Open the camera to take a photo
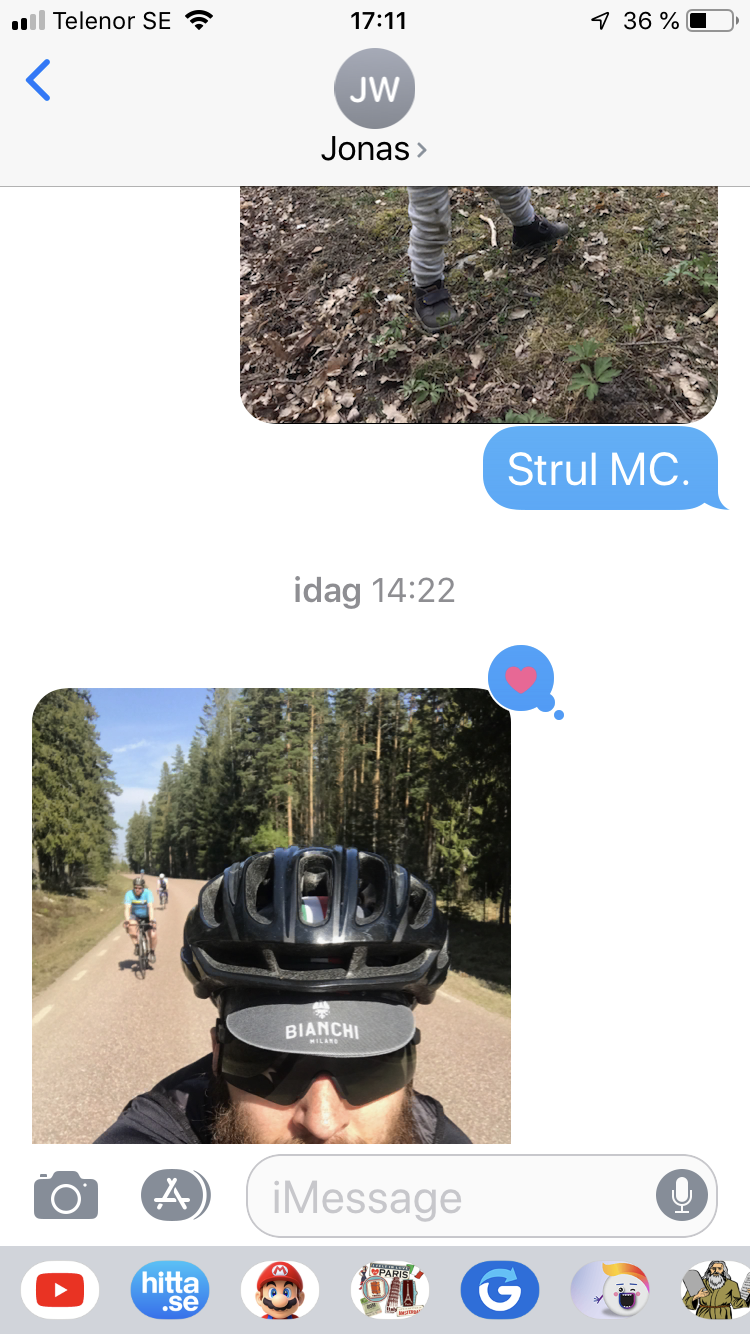 [66, 1195]
